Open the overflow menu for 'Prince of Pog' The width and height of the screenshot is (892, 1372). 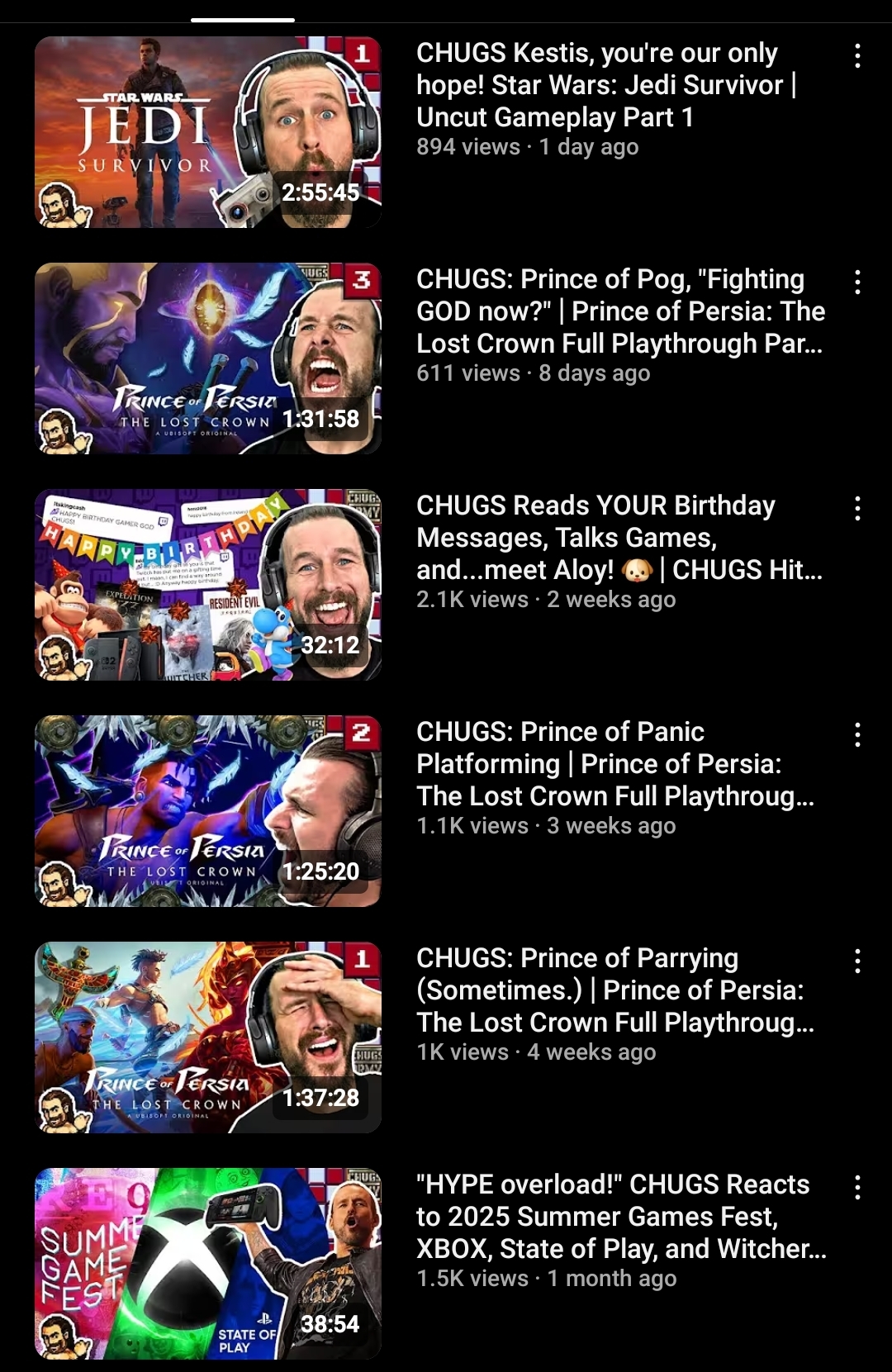tap(858, 282)
